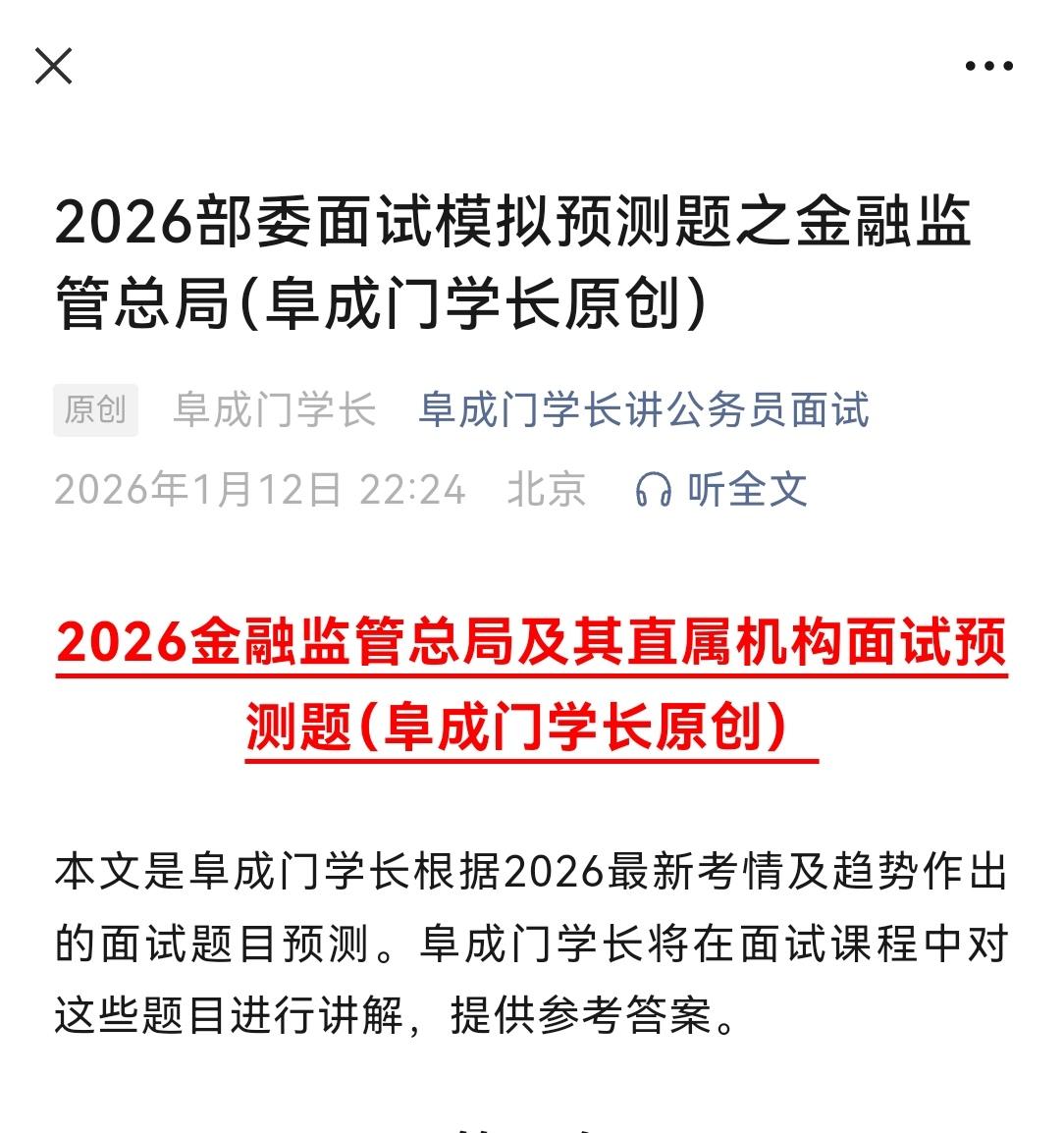Open account 阜成门学长讲公务员面试
Image resolution: width=1064 pixels, height=1133 pixels.
644,411
